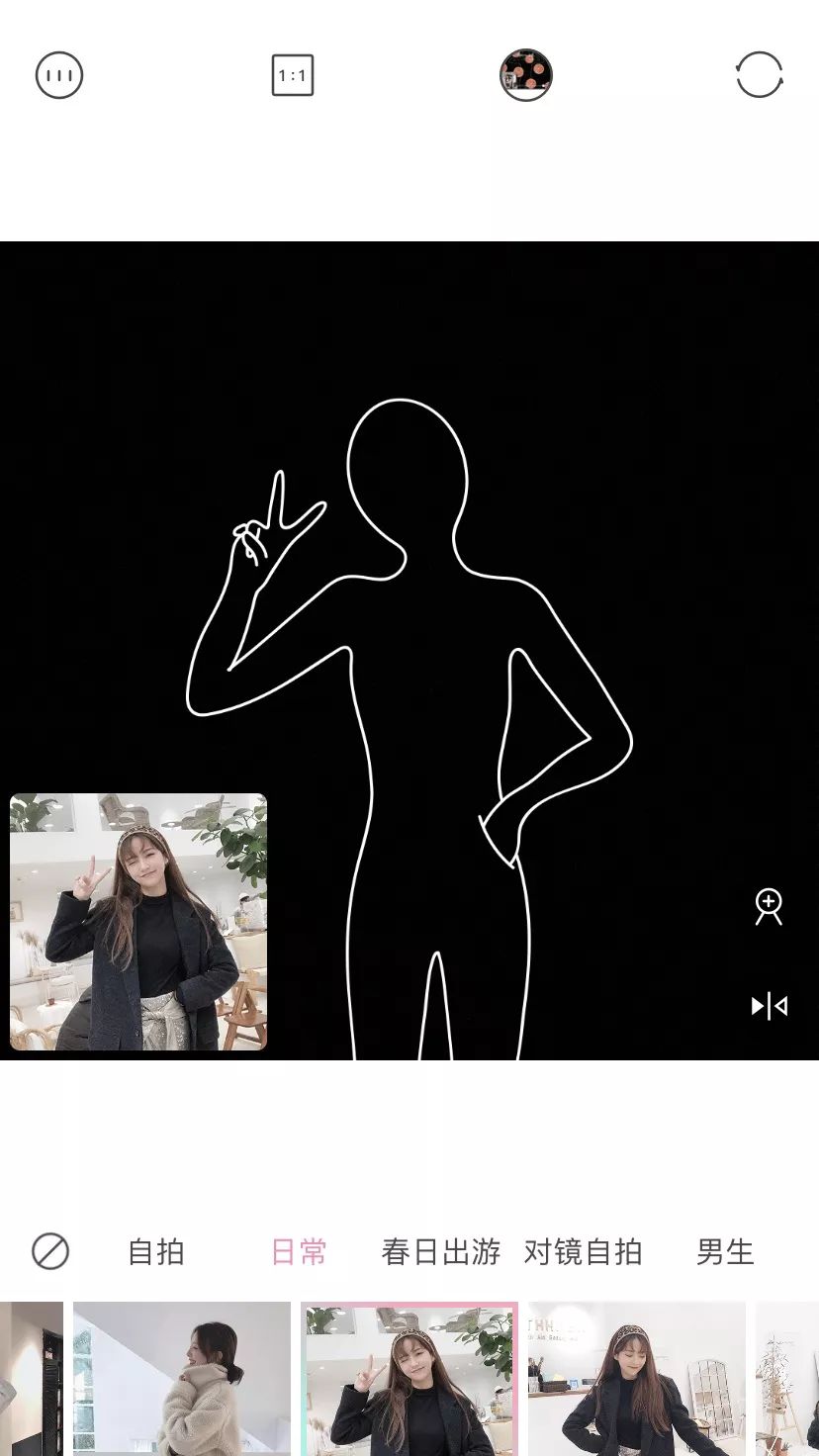Switch to the 男生 pose category

(x=725, y=1252)
